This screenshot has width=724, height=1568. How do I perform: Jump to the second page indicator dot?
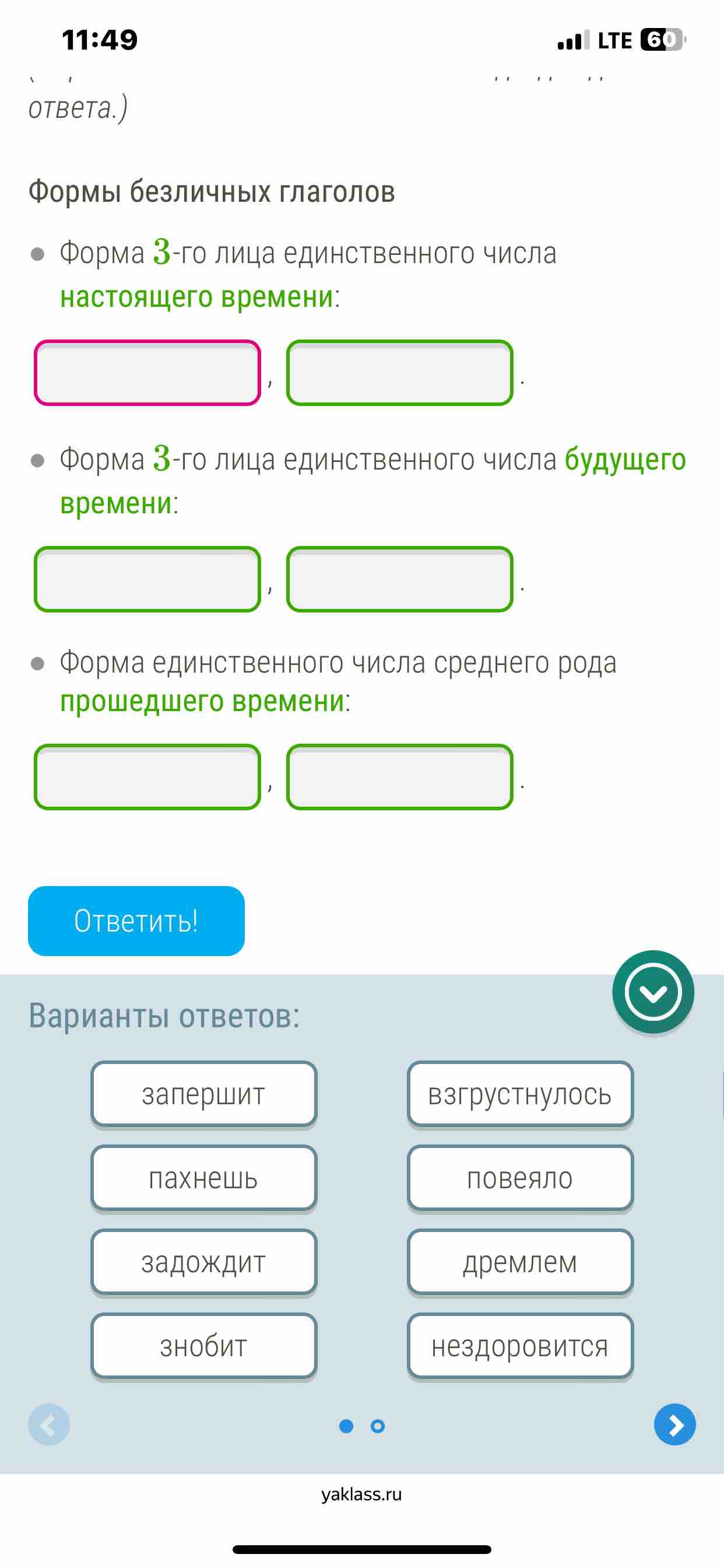click(378, 1426)
